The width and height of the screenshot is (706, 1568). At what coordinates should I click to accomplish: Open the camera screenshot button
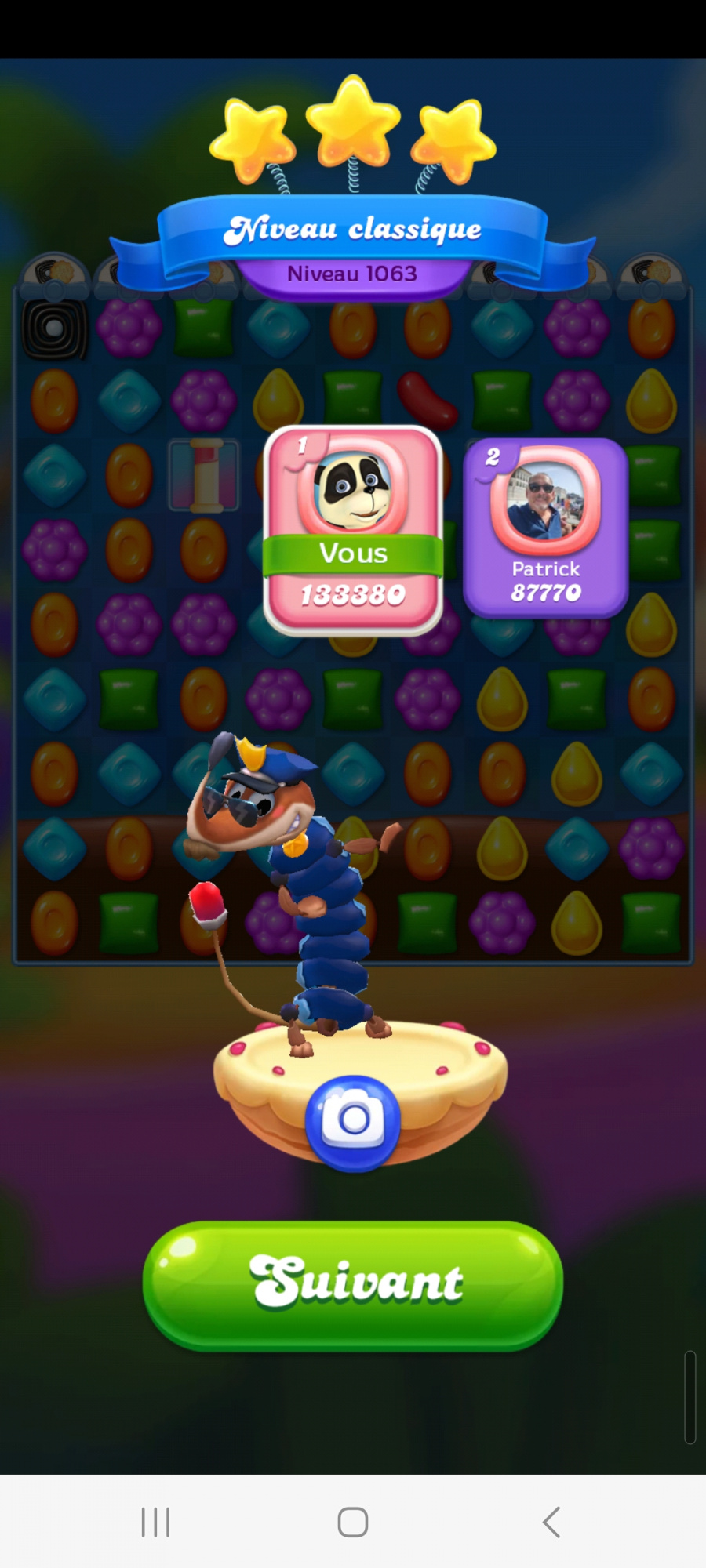[x=353, y=1121]
